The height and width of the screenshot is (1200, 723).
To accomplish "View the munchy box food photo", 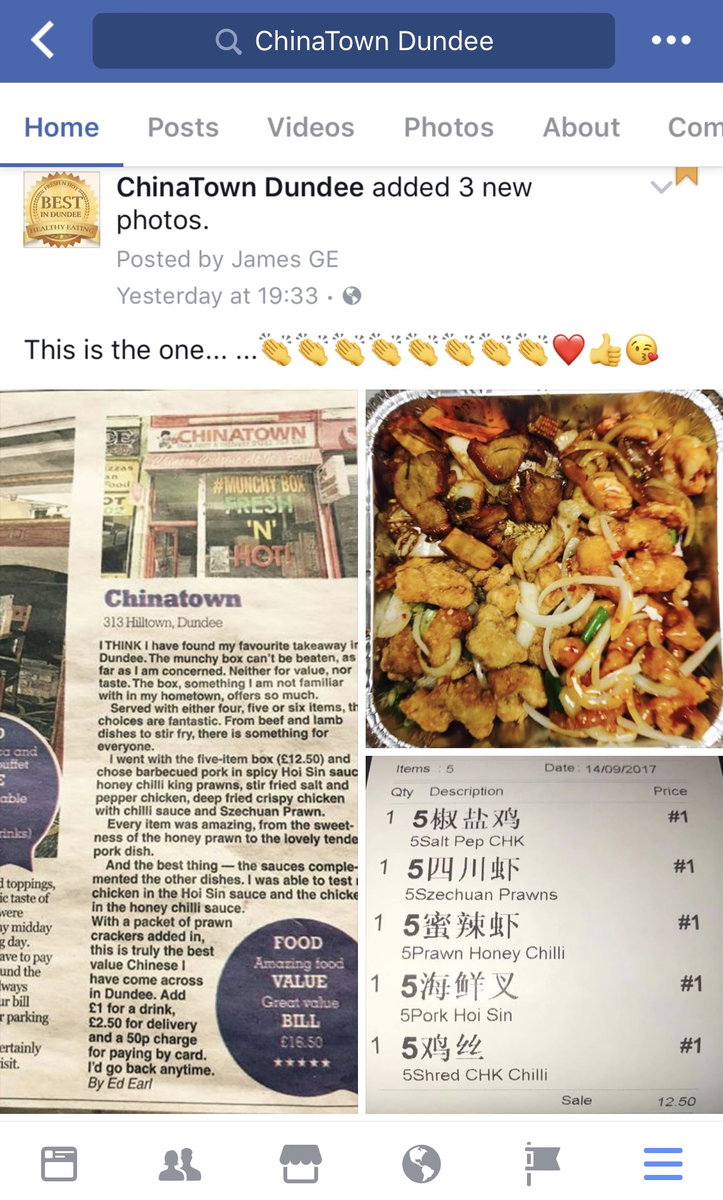I will (544, 568).
